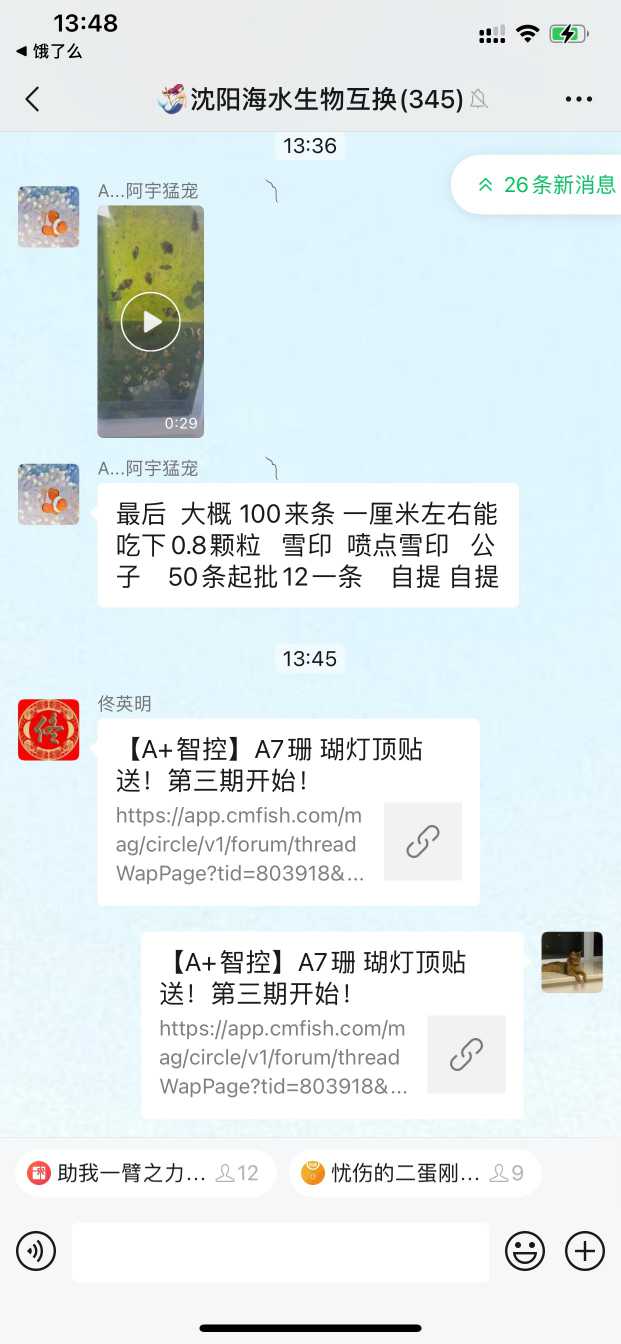
Task: Jump to the 26条新消息 unread messages
Action: coord(546,185)
